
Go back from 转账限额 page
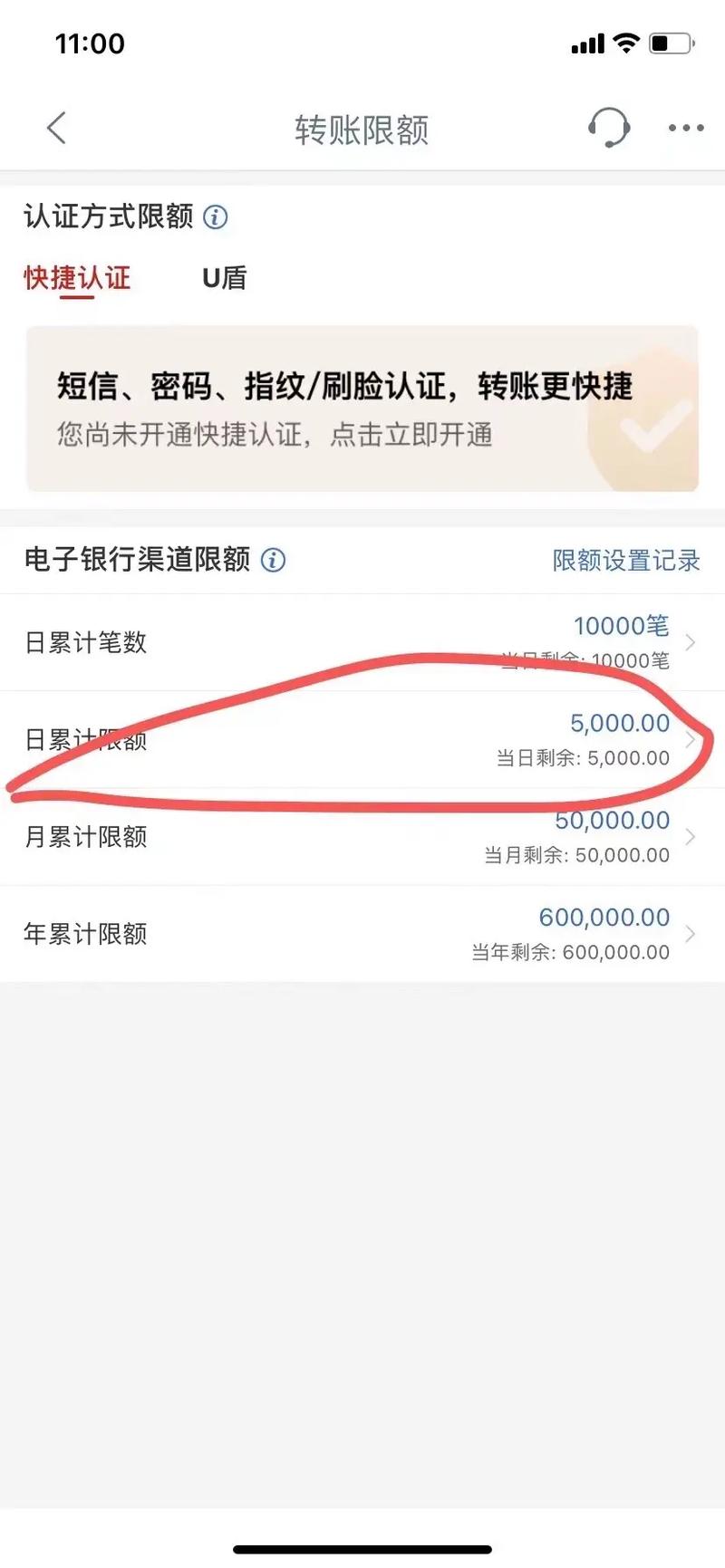[x=56, y=128]
